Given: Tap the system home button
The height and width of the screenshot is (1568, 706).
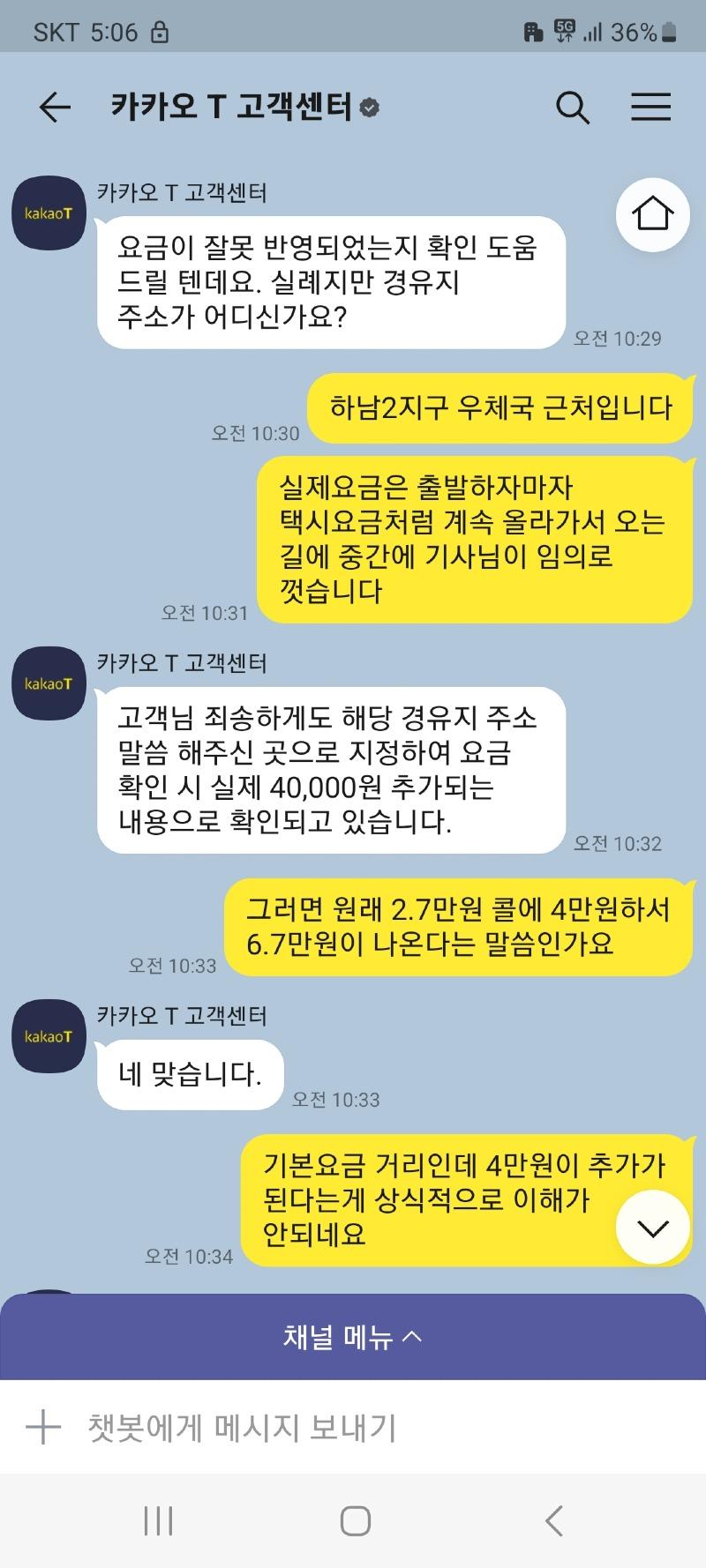Looking at the screenshot, I should (x=355, y=1520).
